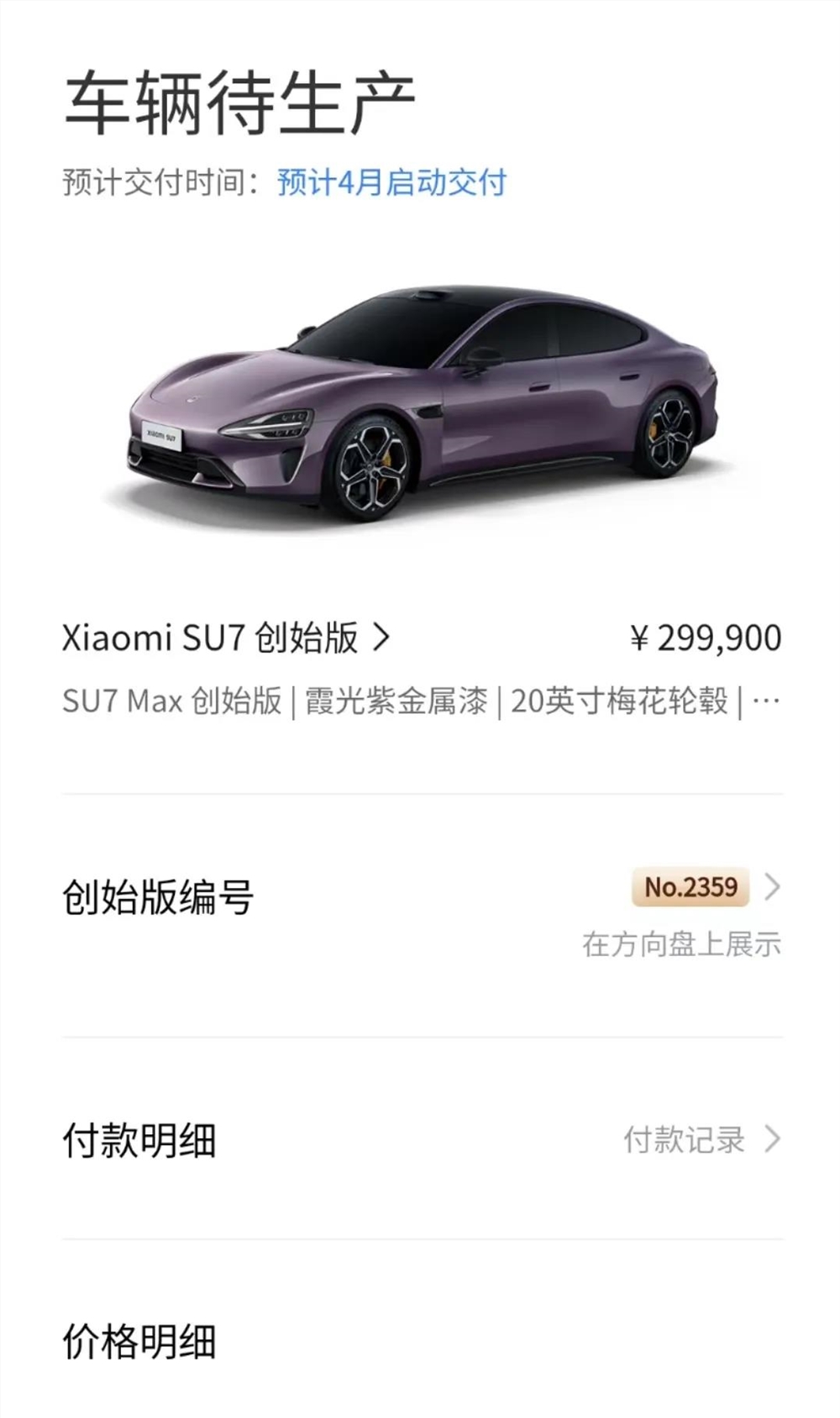This screenshot has height=1418, width=840.
Task: Click the 霞光紫金属漆 paint specification
Action: (395, 703)
